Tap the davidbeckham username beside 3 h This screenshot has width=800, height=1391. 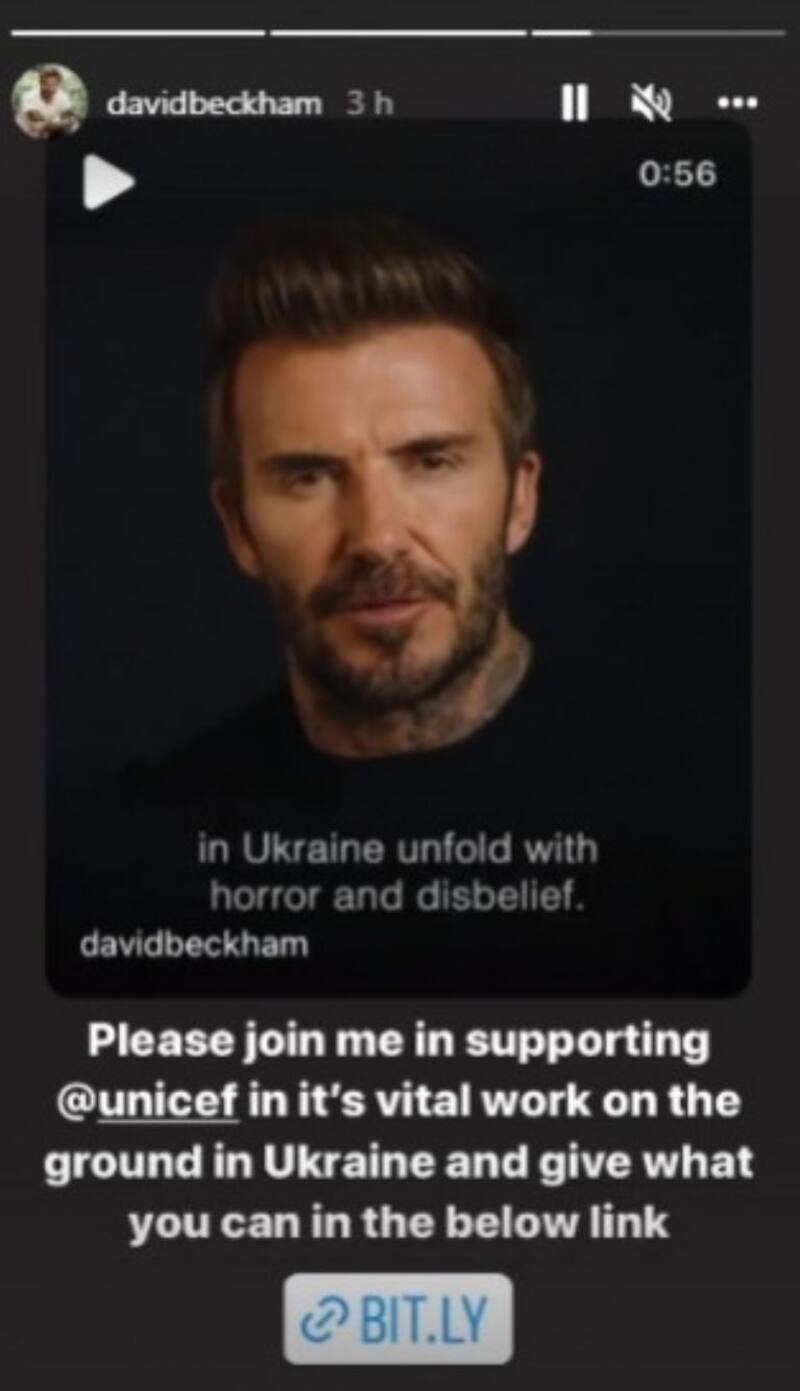(x=214, y=104)
